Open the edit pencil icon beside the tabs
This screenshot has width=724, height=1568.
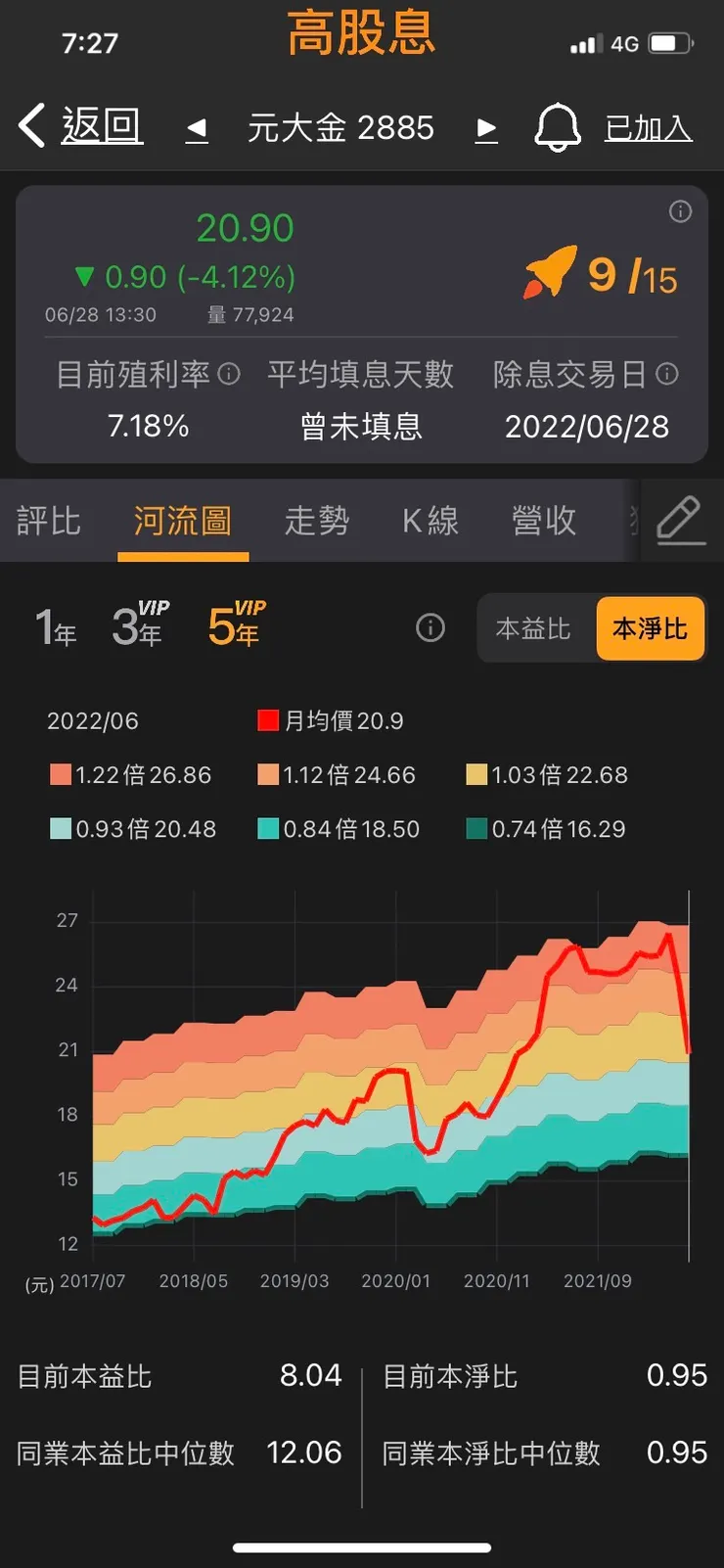(681, 521)
